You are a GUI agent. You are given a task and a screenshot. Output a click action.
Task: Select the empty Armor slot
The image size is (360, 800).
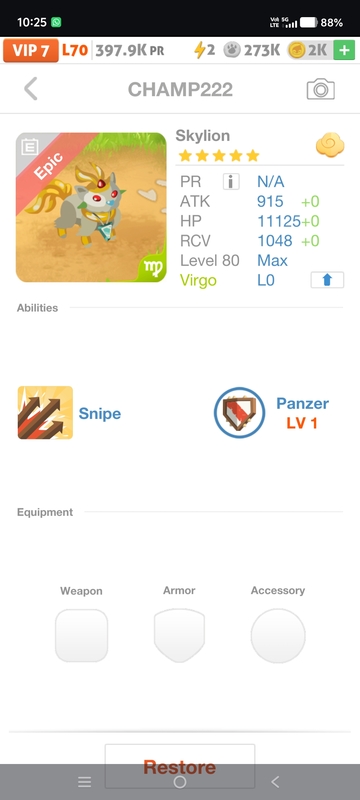(x=179, y=635)
